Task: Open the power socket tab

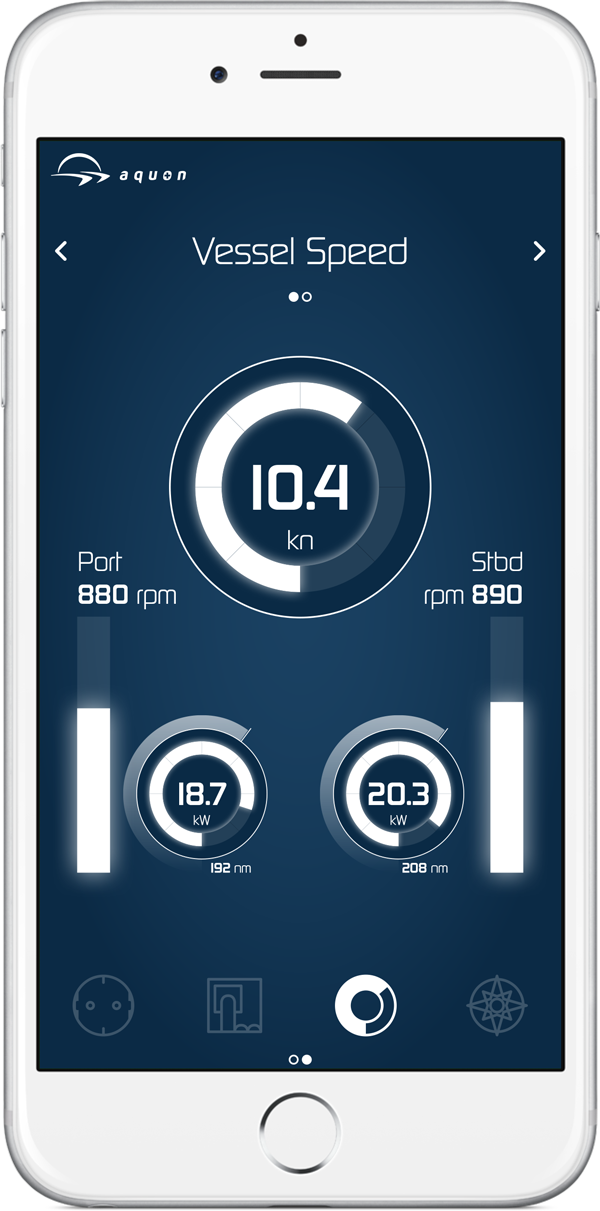Action: click(103, 1004)
